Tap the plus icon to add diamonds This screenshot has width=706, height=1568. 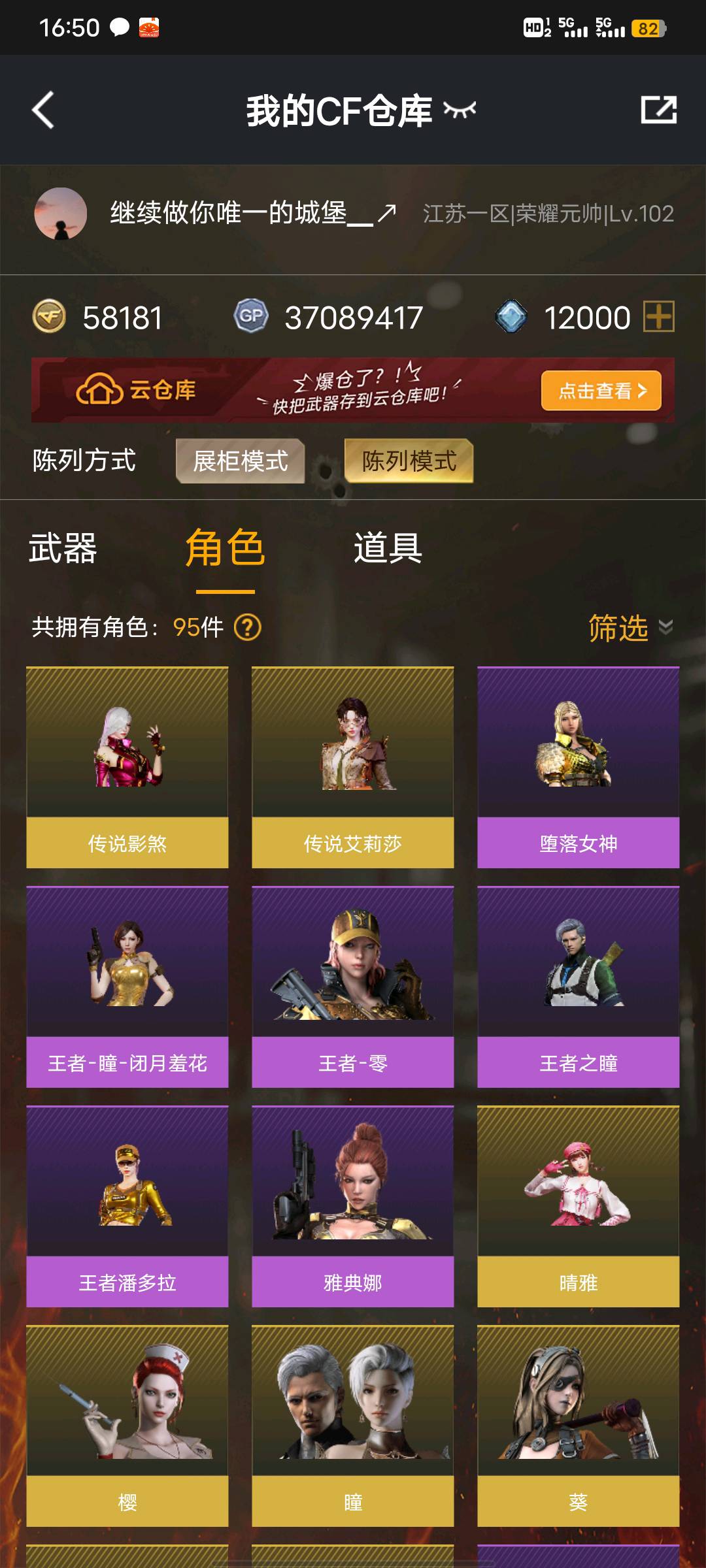[x=658, y=318]
